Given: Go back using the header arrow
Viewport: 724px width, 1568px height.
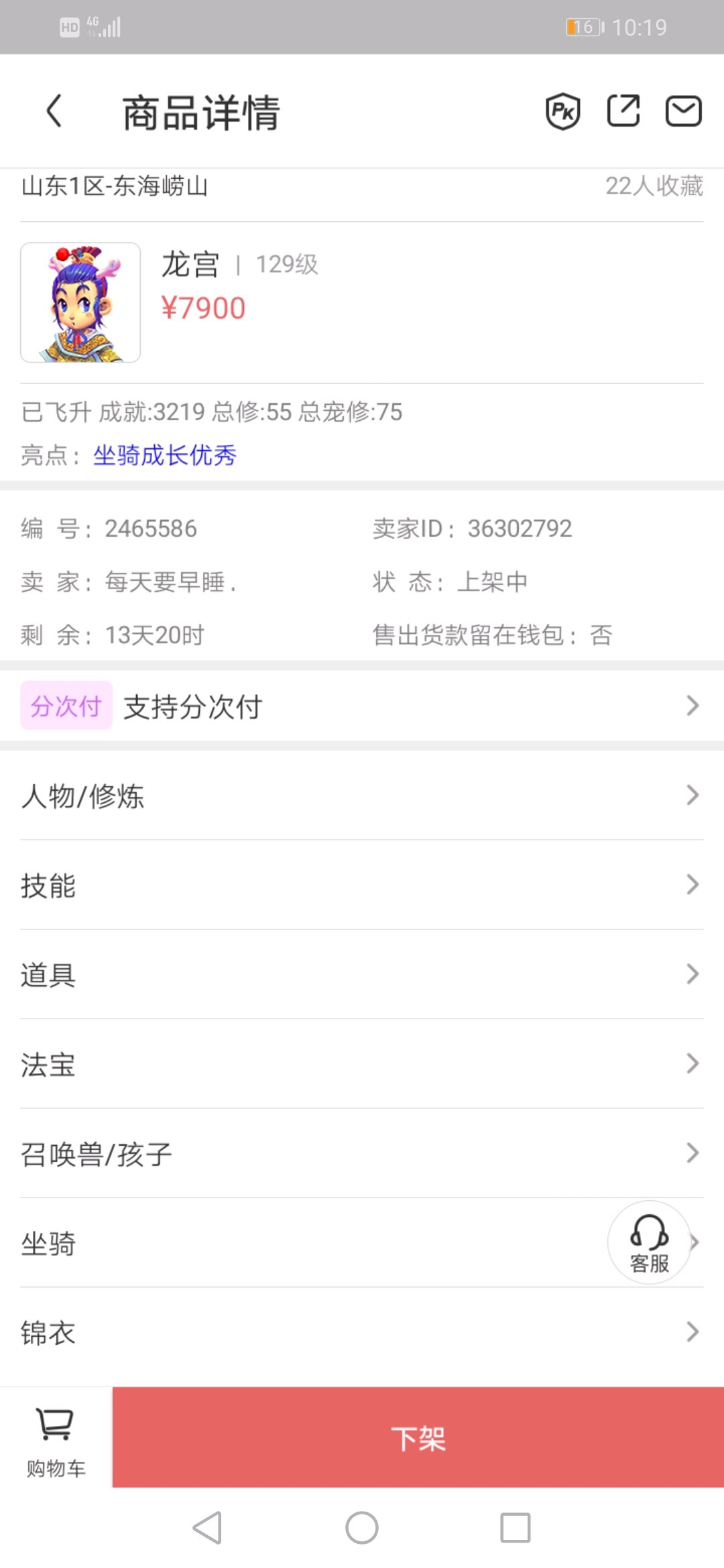Looking at the screenshot, I should point(54,111).
